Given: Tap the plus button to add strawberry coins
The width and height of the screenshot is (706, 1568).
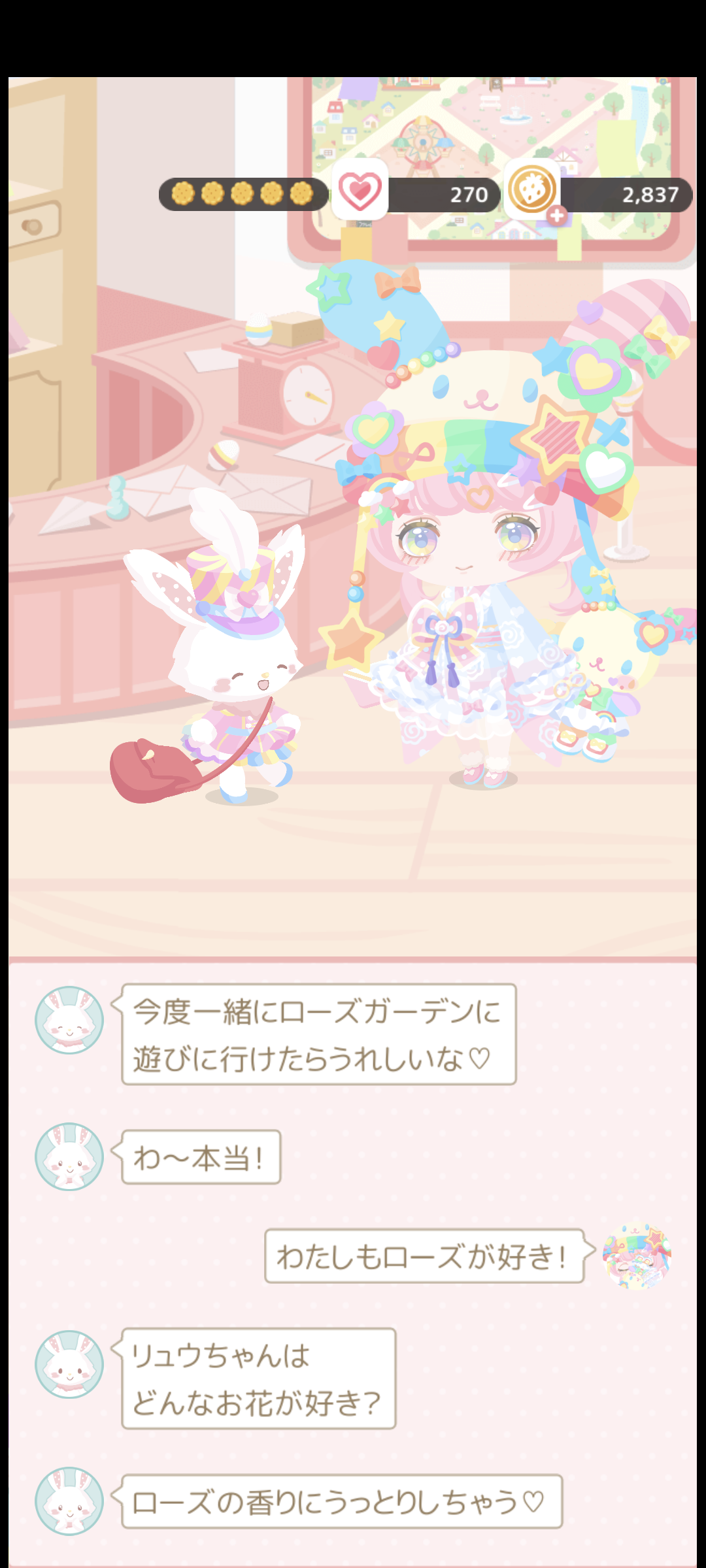Looking at the screenshot, I should click(x=557, y=215).
